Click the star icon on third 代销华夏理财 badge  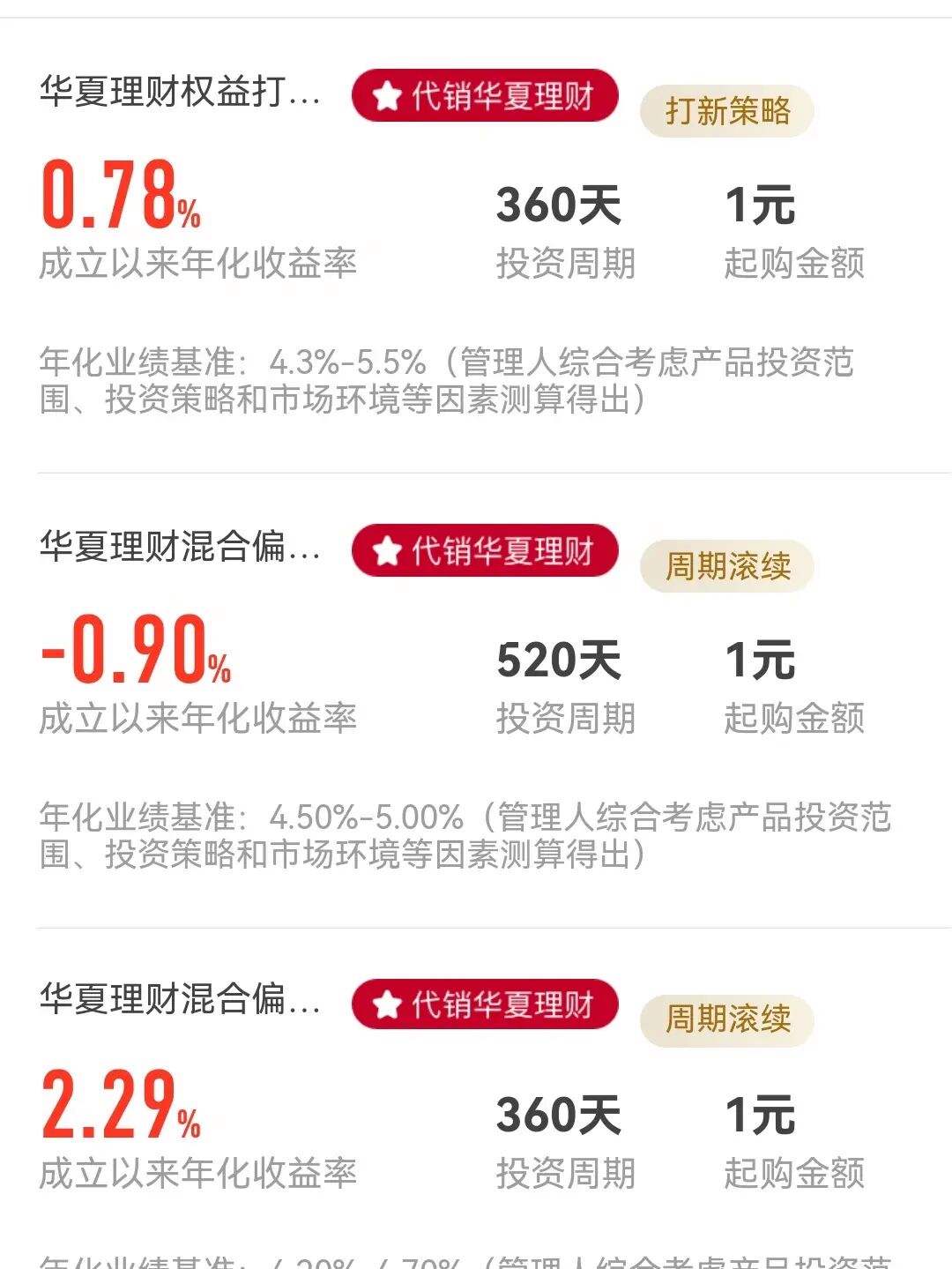point(388,1003)
